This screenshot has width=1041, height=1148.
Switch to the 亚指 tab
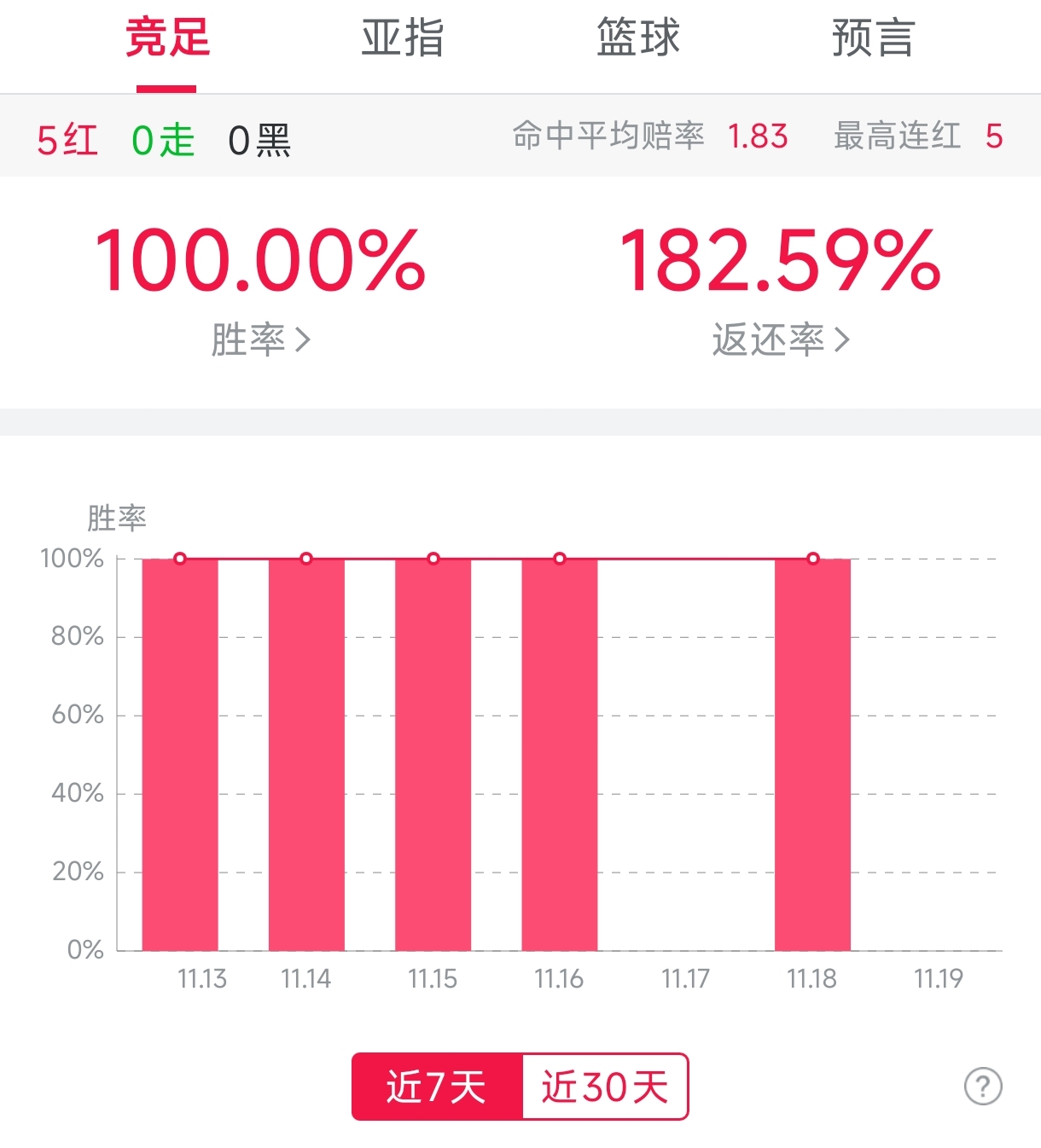(402, 39)
